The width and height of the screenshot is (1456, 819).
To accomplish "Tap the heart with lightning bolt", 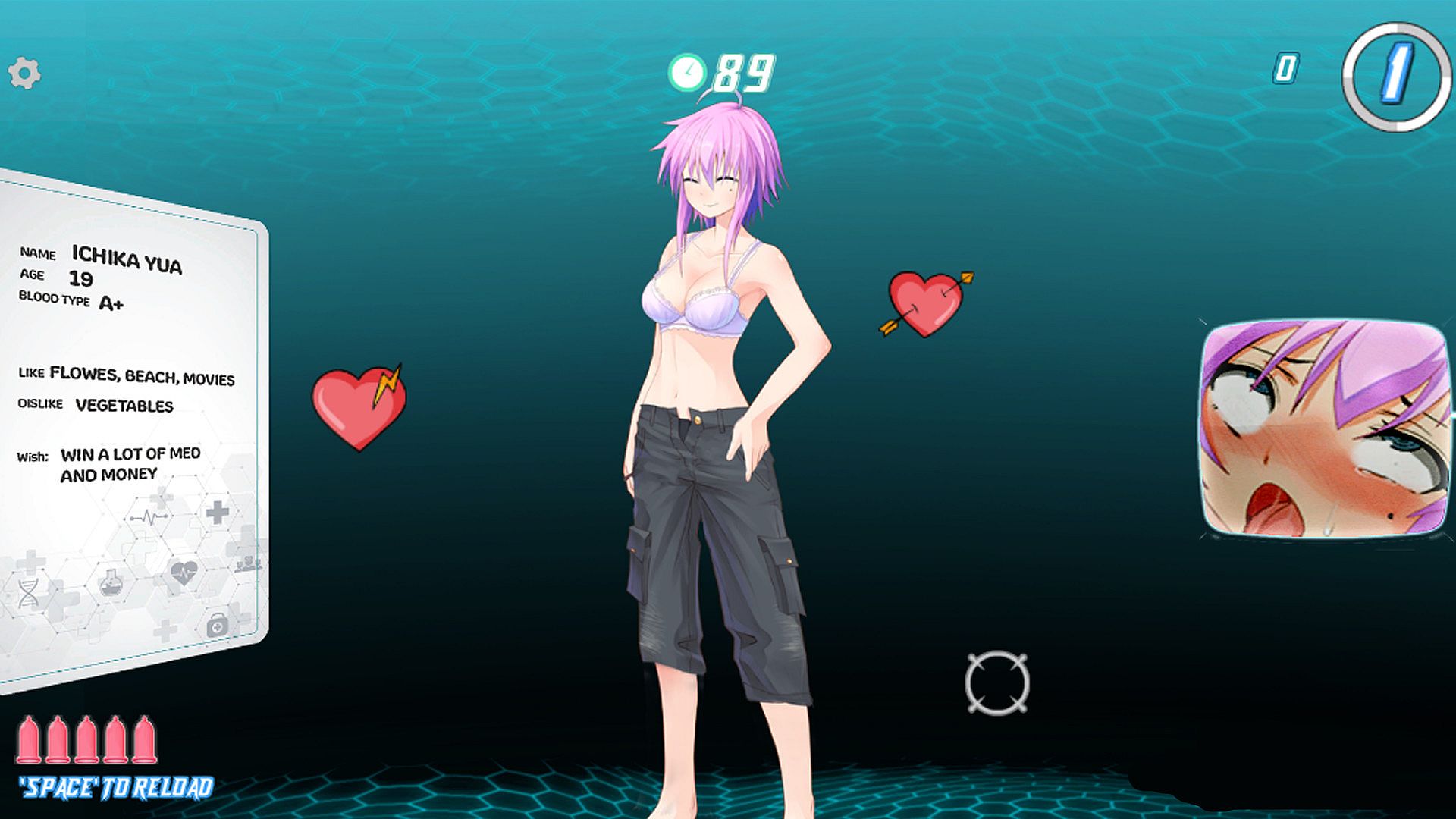I will click(x=358, y=407).
